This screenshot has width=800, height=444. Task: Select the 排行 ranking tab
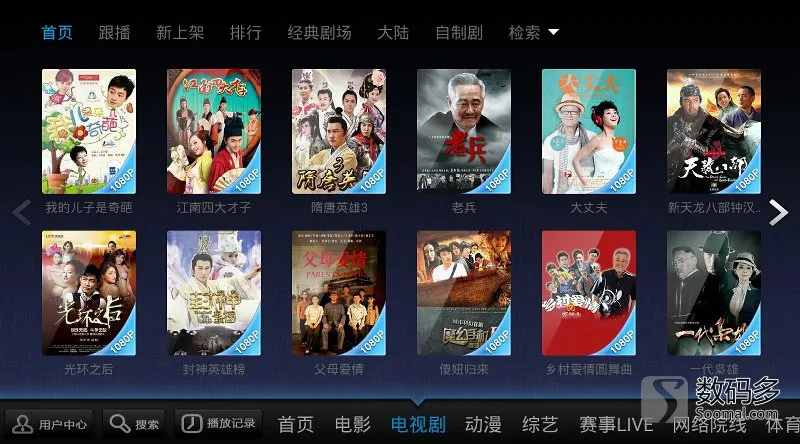[x=245, y=33]
